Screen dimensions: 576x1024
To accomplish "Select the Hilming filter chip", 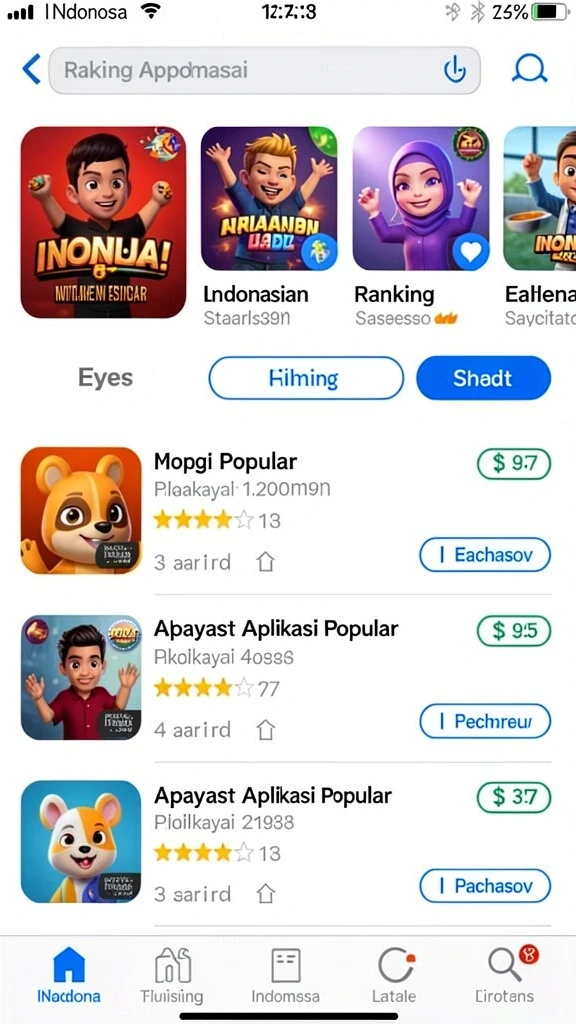I will [x=306, y=378].
